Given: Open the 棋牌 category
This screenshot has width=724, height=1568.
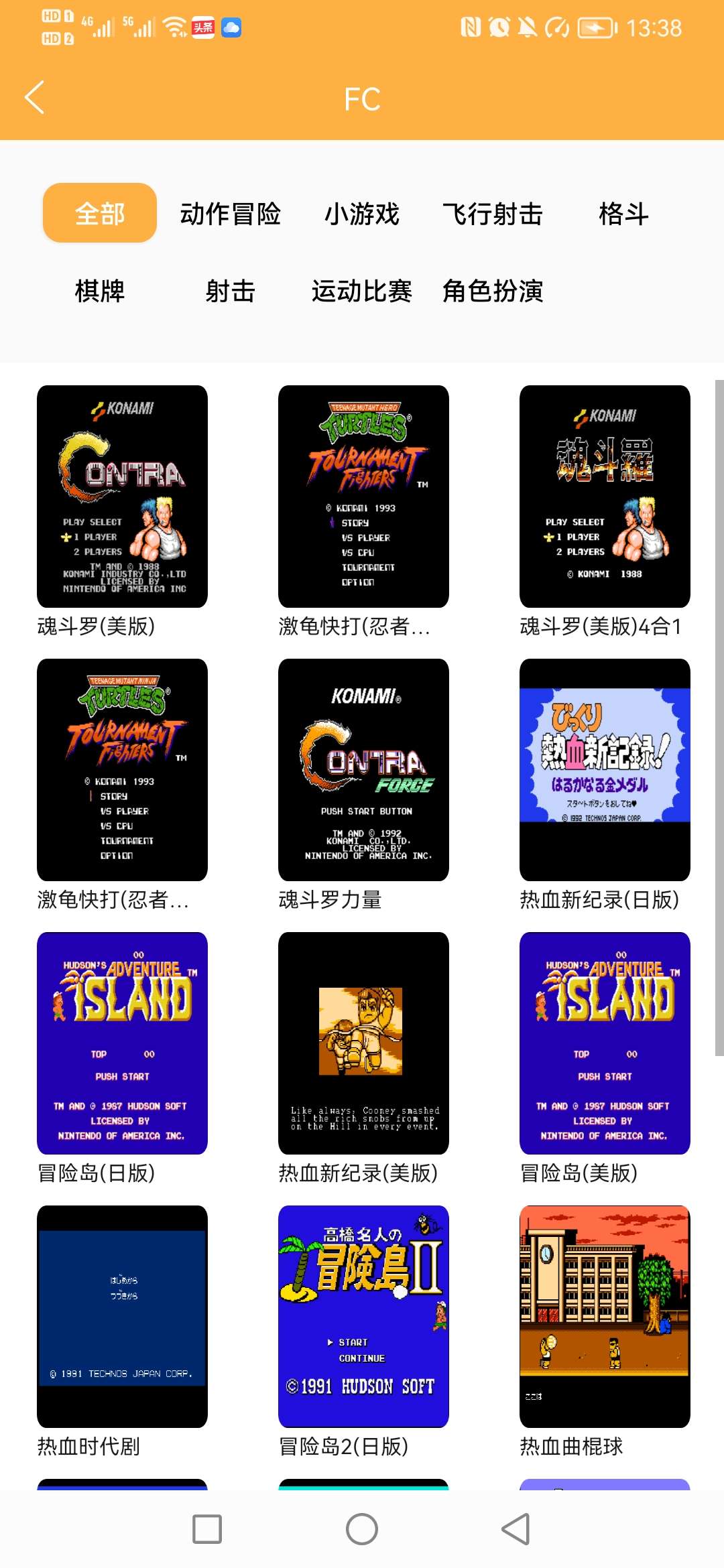Looking at the screenshot, I should pyautogui.click(x=100, y=291).
